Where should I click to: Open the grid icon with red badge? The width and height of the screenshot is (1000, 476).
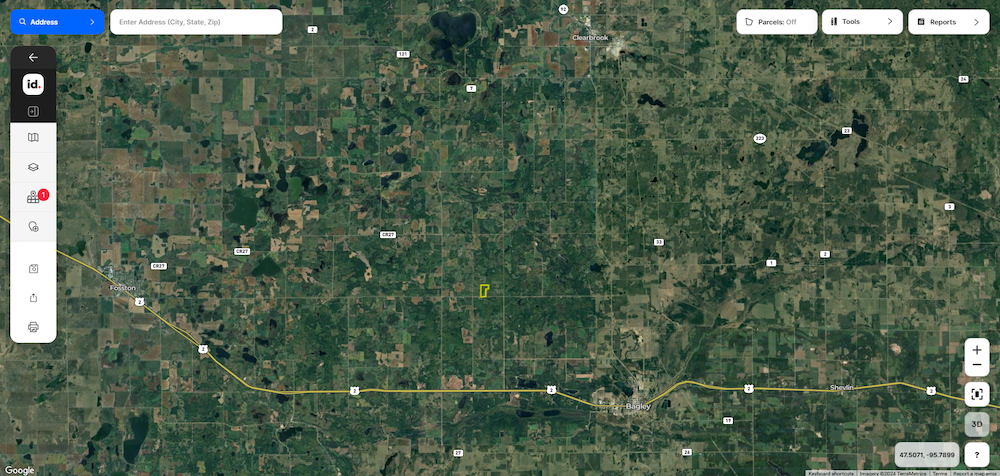(x=33, y=198)
